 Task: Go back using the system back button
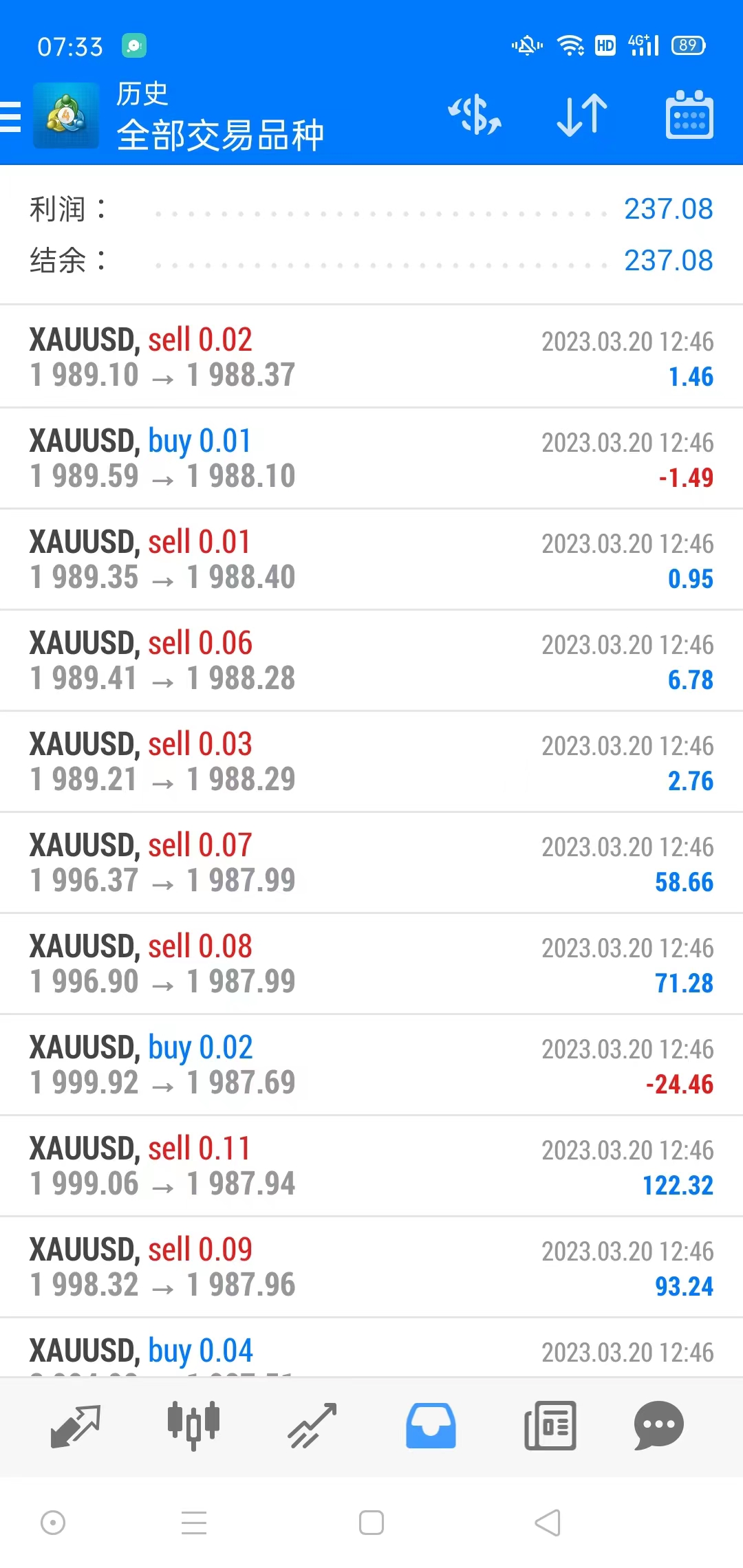(548, 1523)
